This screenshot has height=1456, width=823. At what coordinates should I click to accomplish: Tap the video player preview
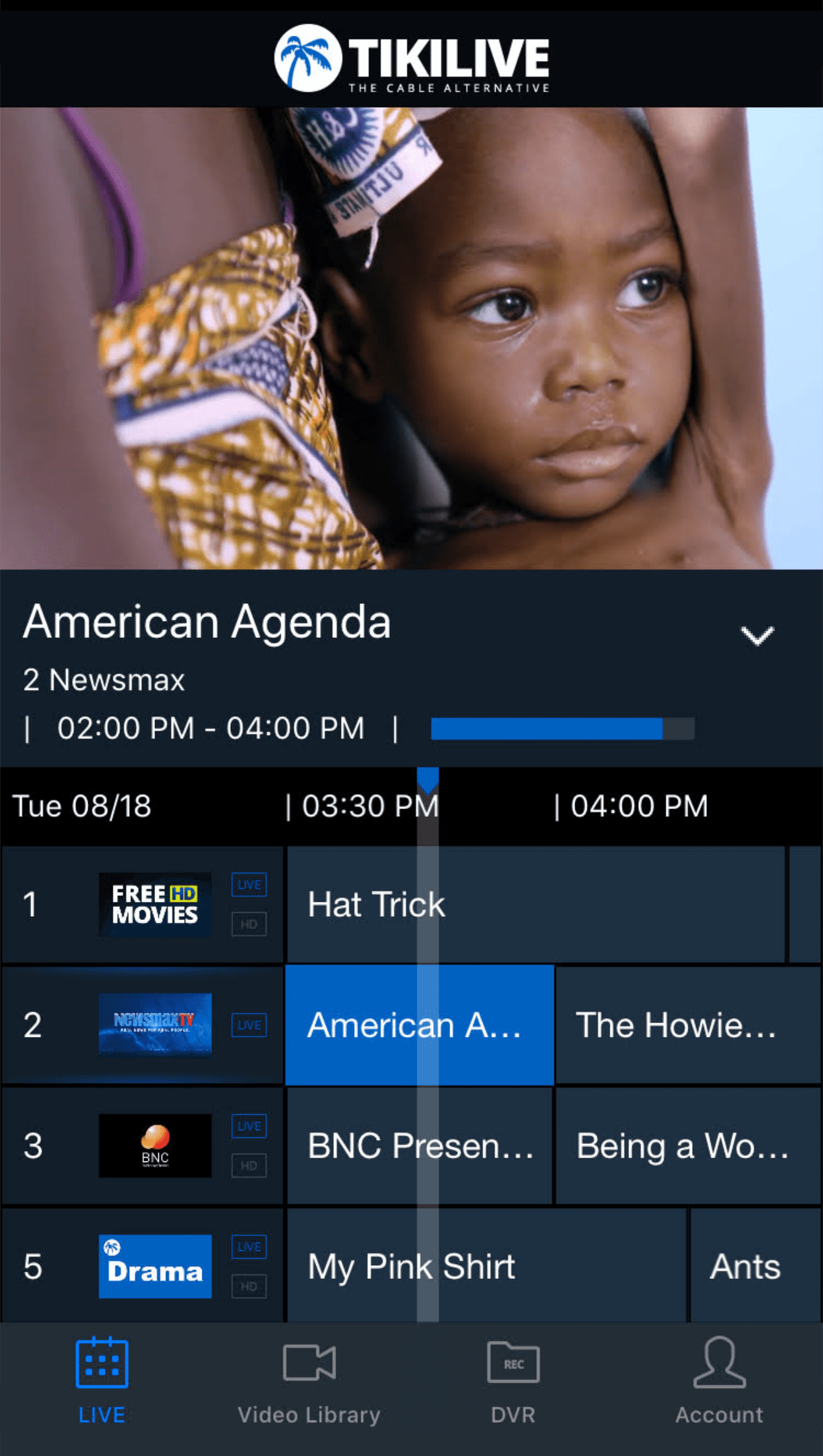[411, 338]
